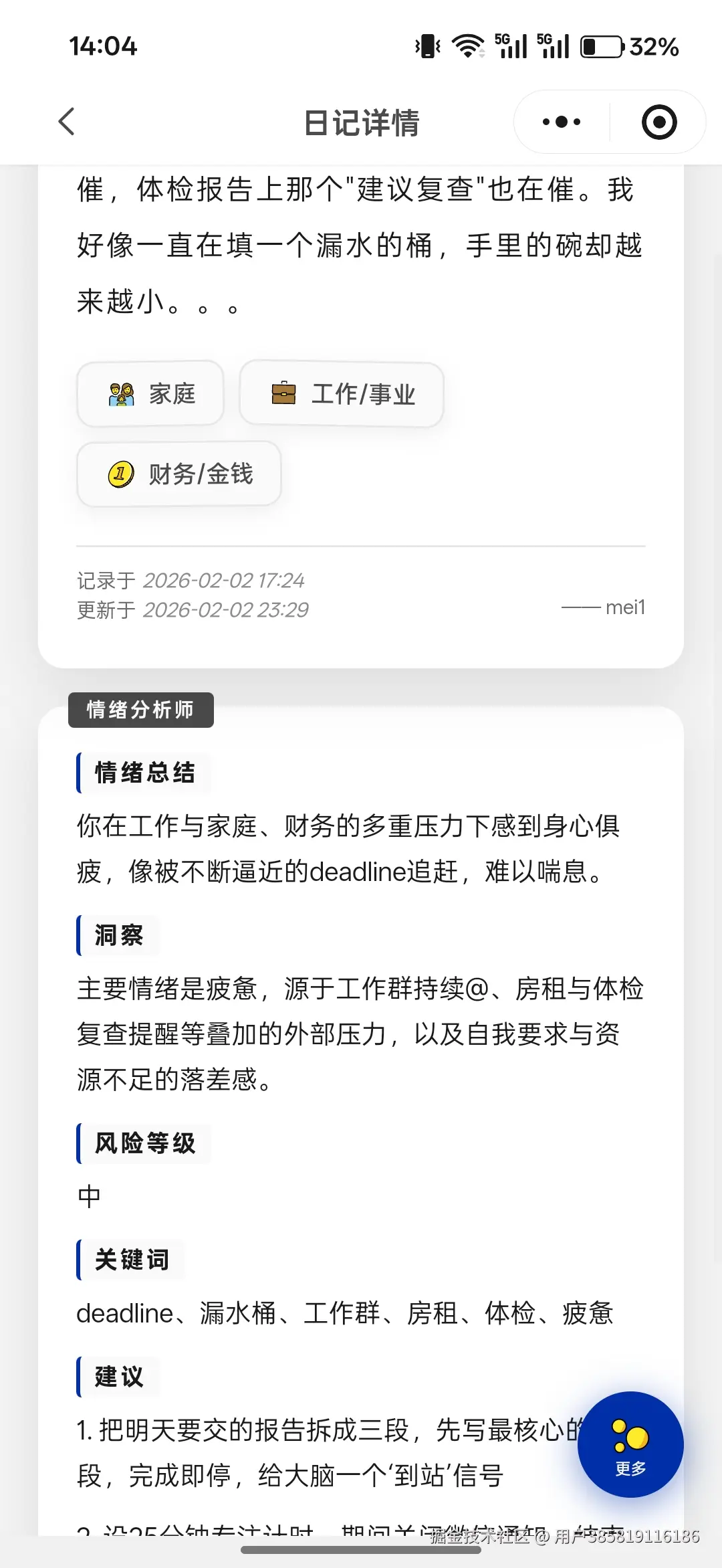Tap the Wi-Fi icon in the status bar
722x1568 pixels.
pyautogui.click(x=467, y=45)
